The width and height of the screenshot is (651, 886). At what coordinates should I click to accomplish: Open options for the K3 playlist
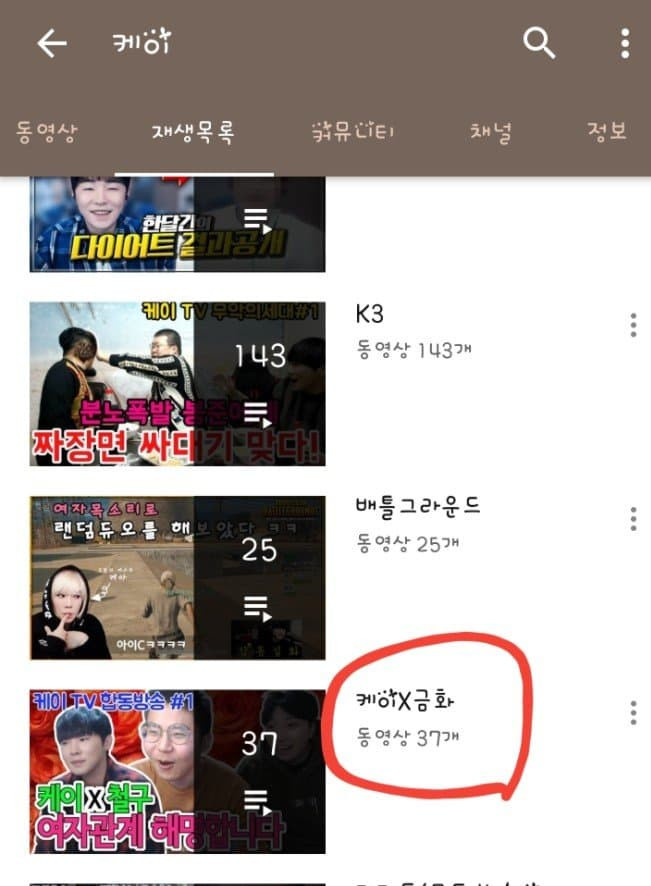pyautogui.click(x=633, y=325)
